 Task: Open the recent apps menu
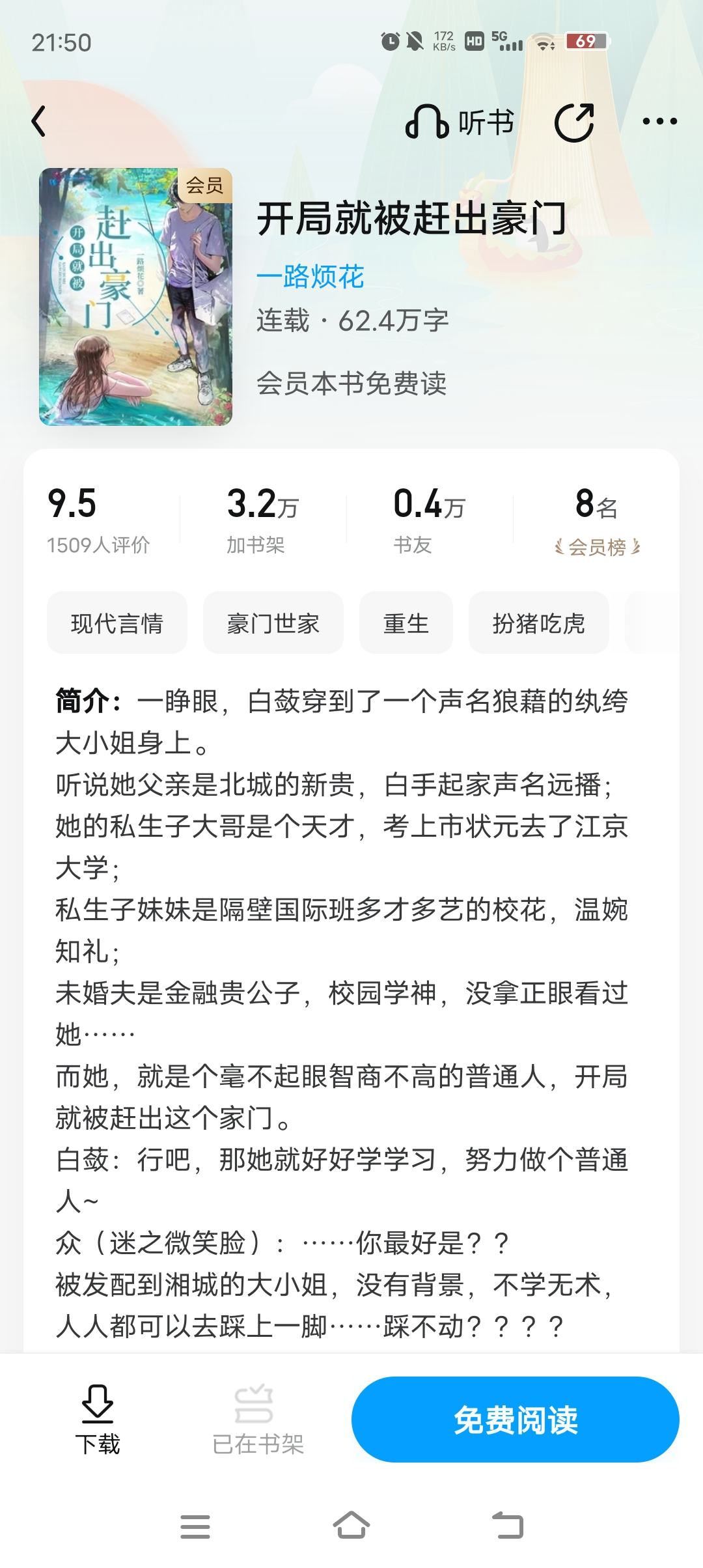point(195,1526)
